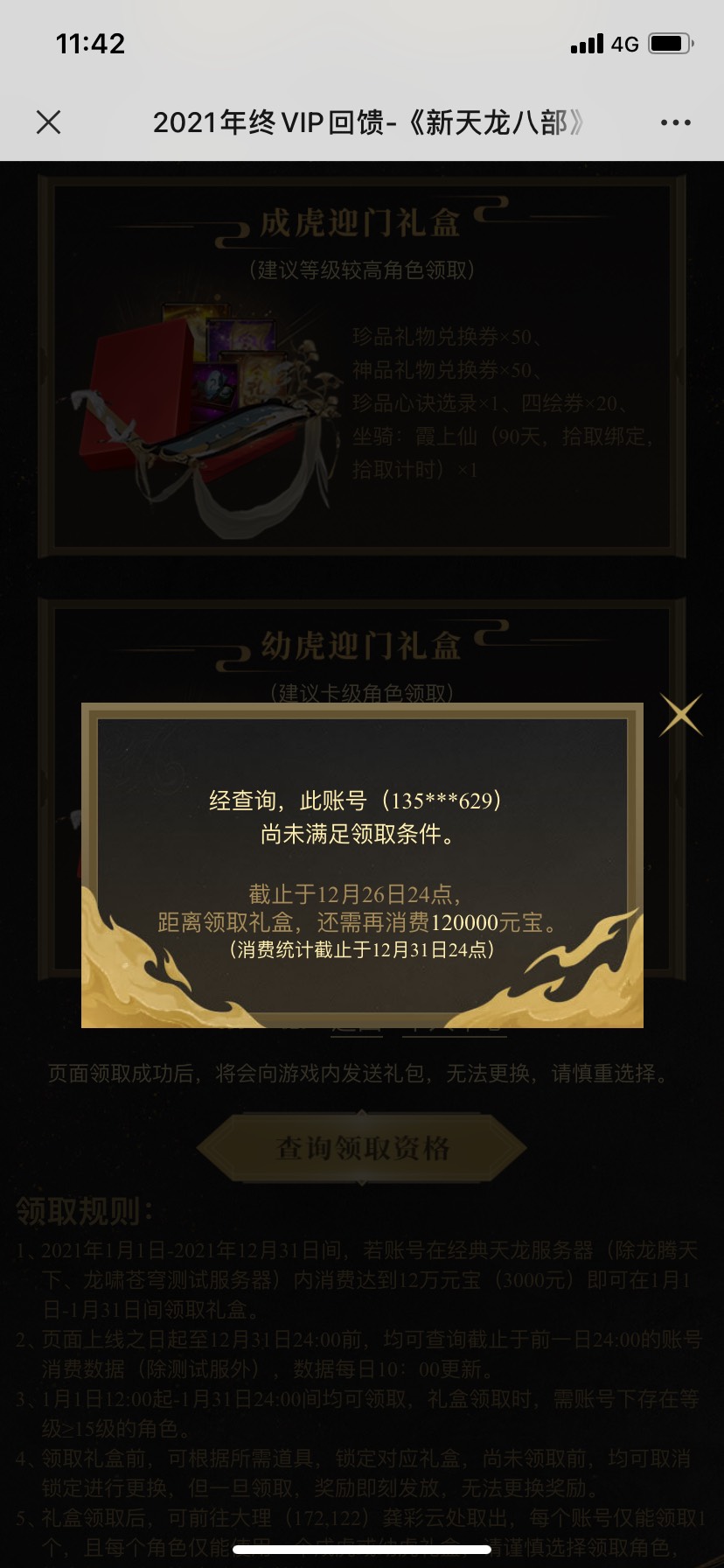The image size is (724, 1568).
Task: Dismiss the eligibility popup with golden X
Action: coord(680,715)
